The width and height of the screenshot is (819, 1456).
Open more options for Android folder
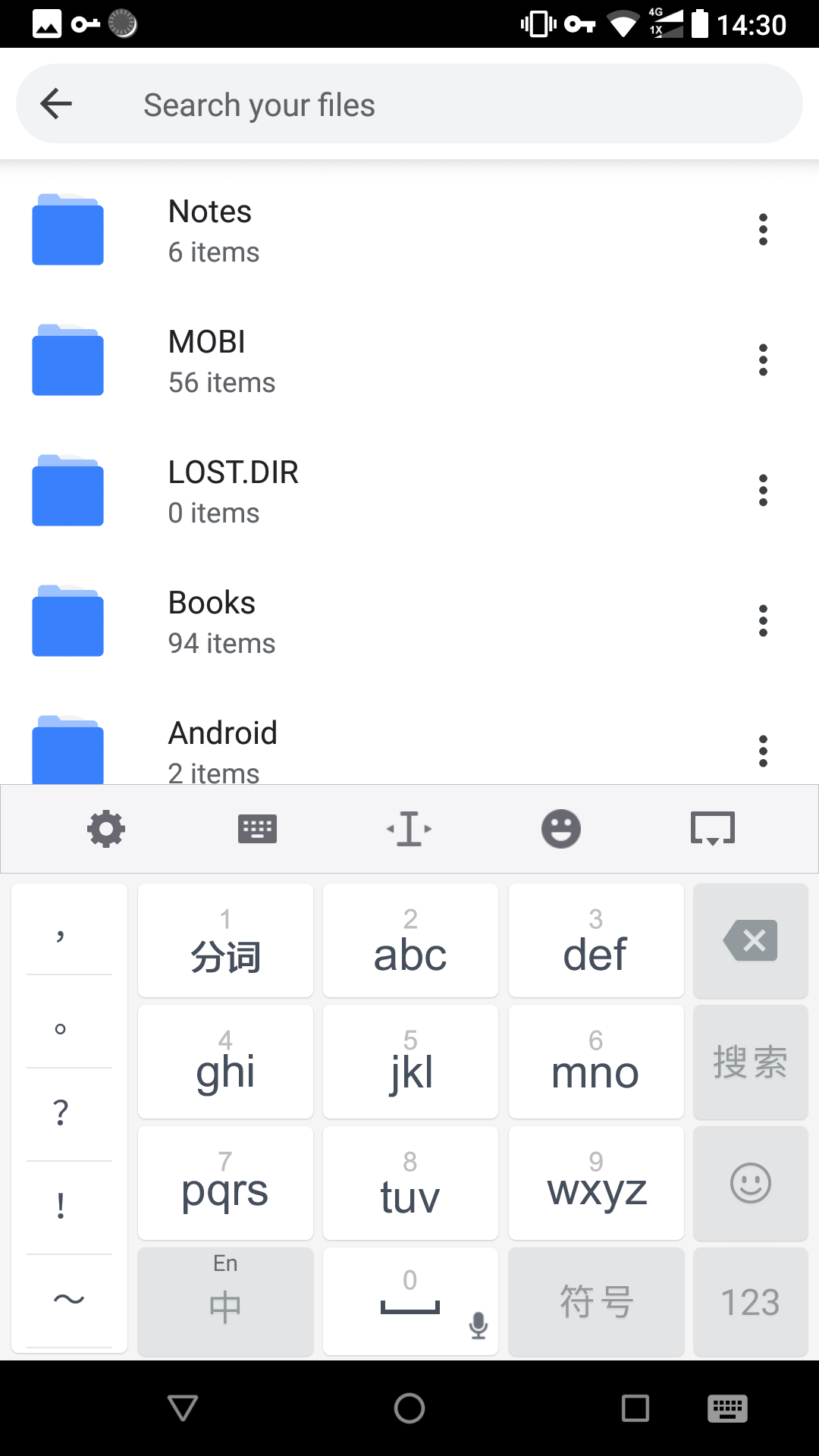763,752
